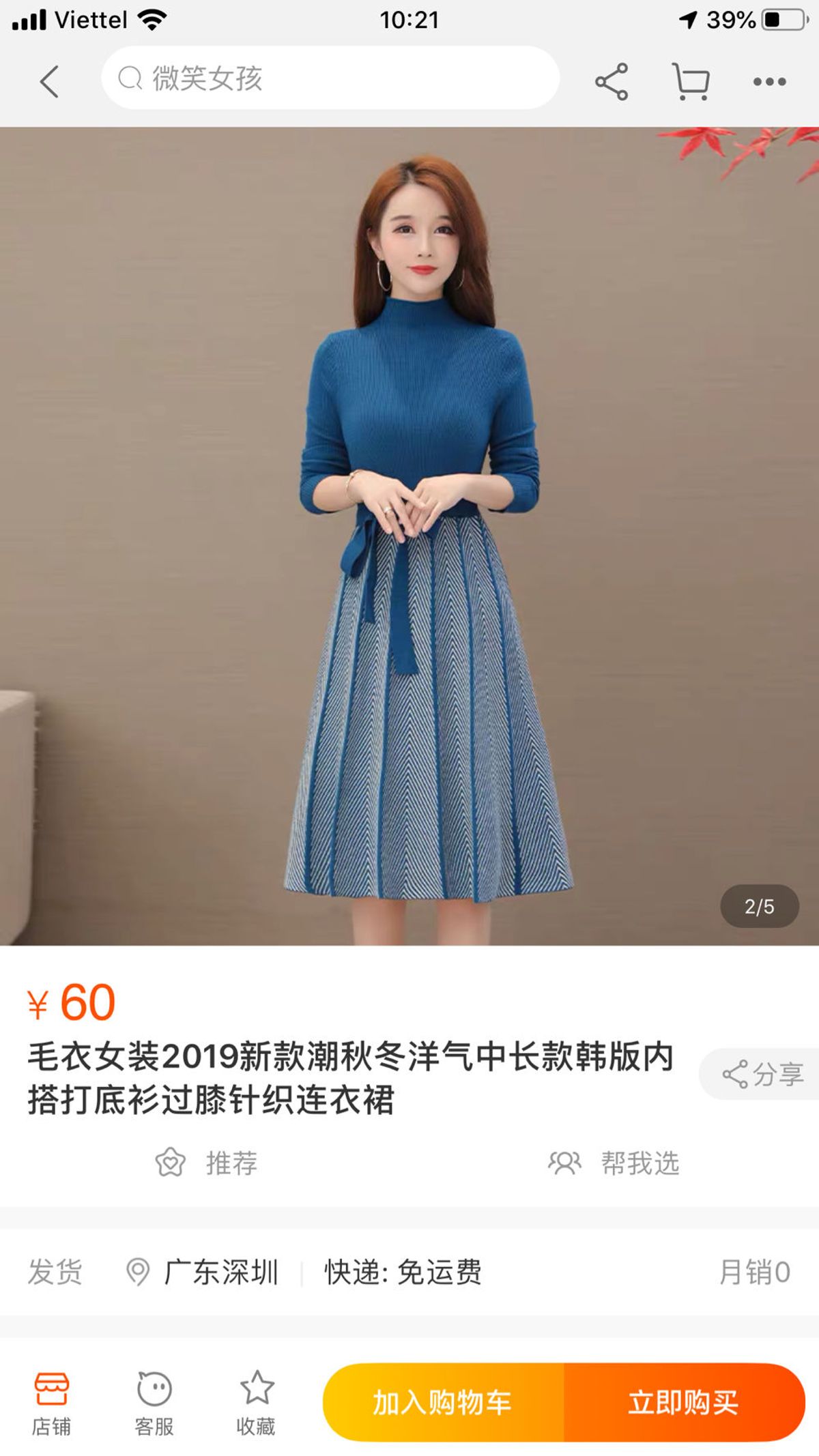The width and height of the screenshot is (819, 1456).
Task: Tap 帮我选 for help choosing
Action: tap(614, 1163)
